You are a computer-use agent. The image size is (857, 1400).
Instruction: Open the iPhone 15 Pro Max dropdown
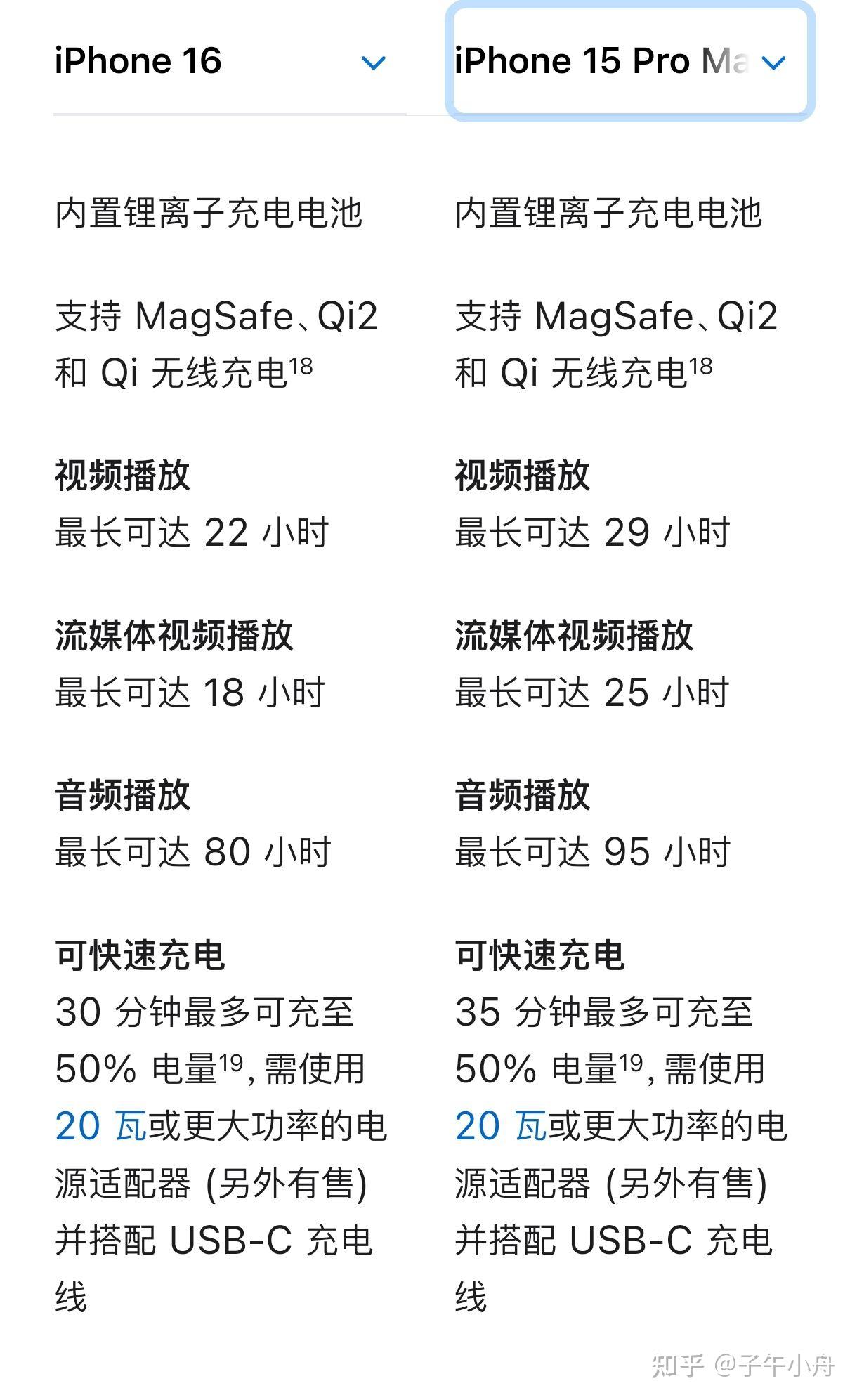(629, 62)
